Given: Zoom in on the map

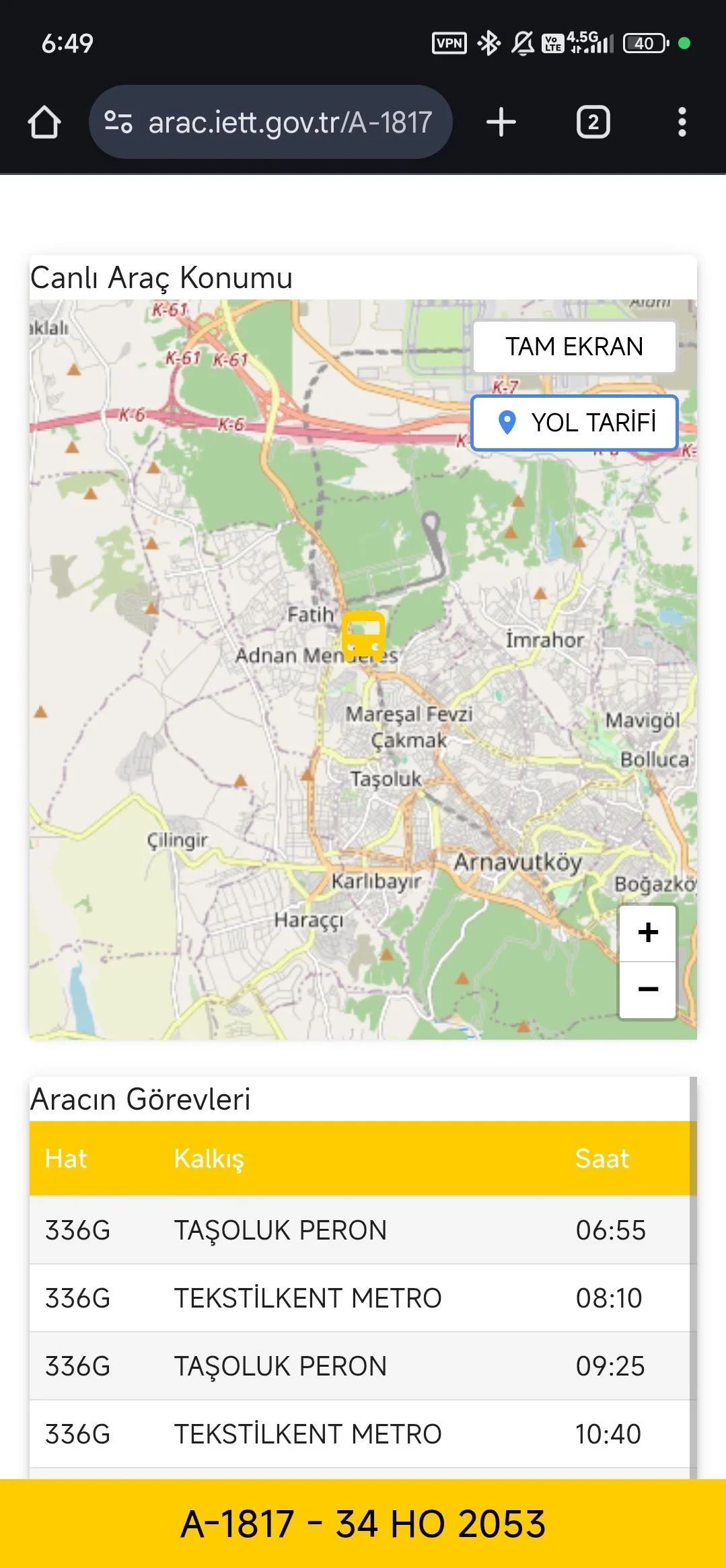Looking at the screenshot, I should 647,933.
